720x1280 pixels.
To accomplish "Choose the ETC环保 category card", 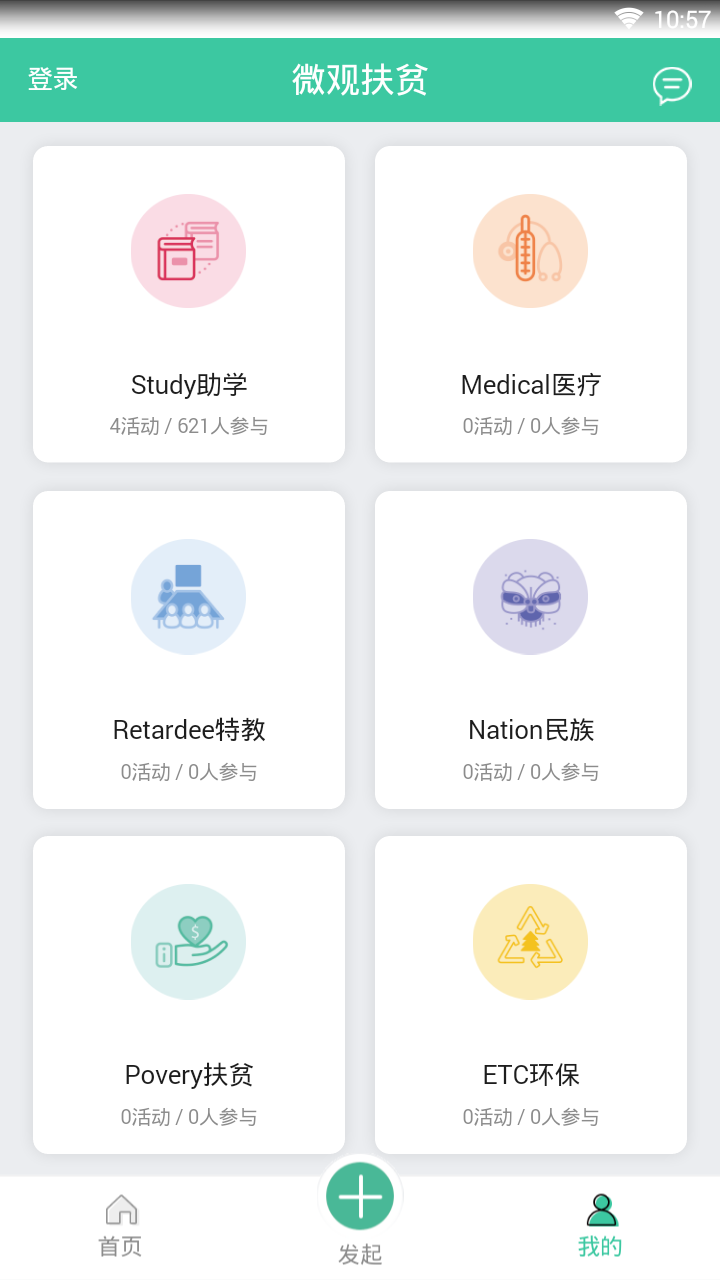I will (531, 995).
